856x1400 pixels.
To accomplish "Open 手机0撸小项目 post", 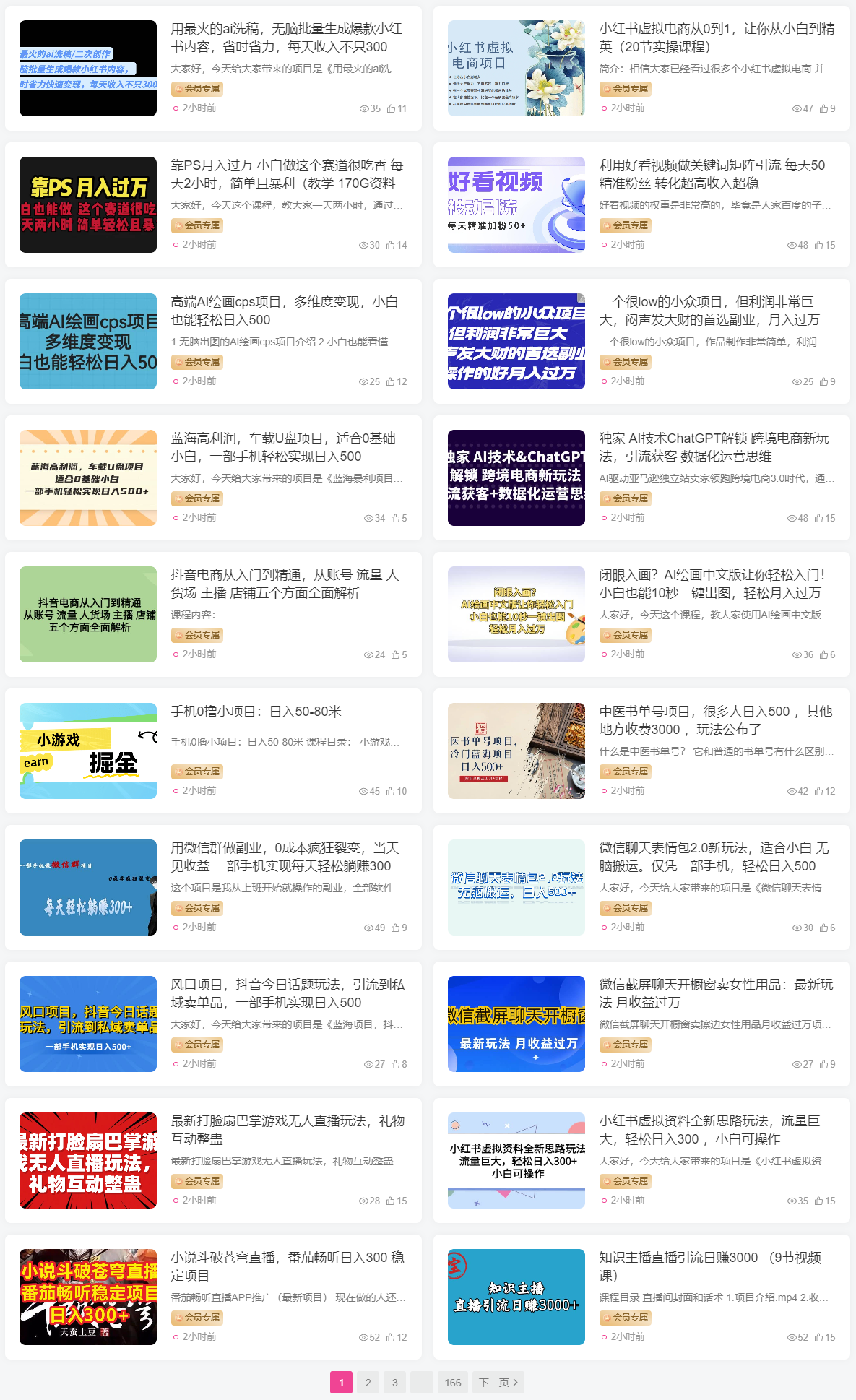I will [x=256, y=712].
